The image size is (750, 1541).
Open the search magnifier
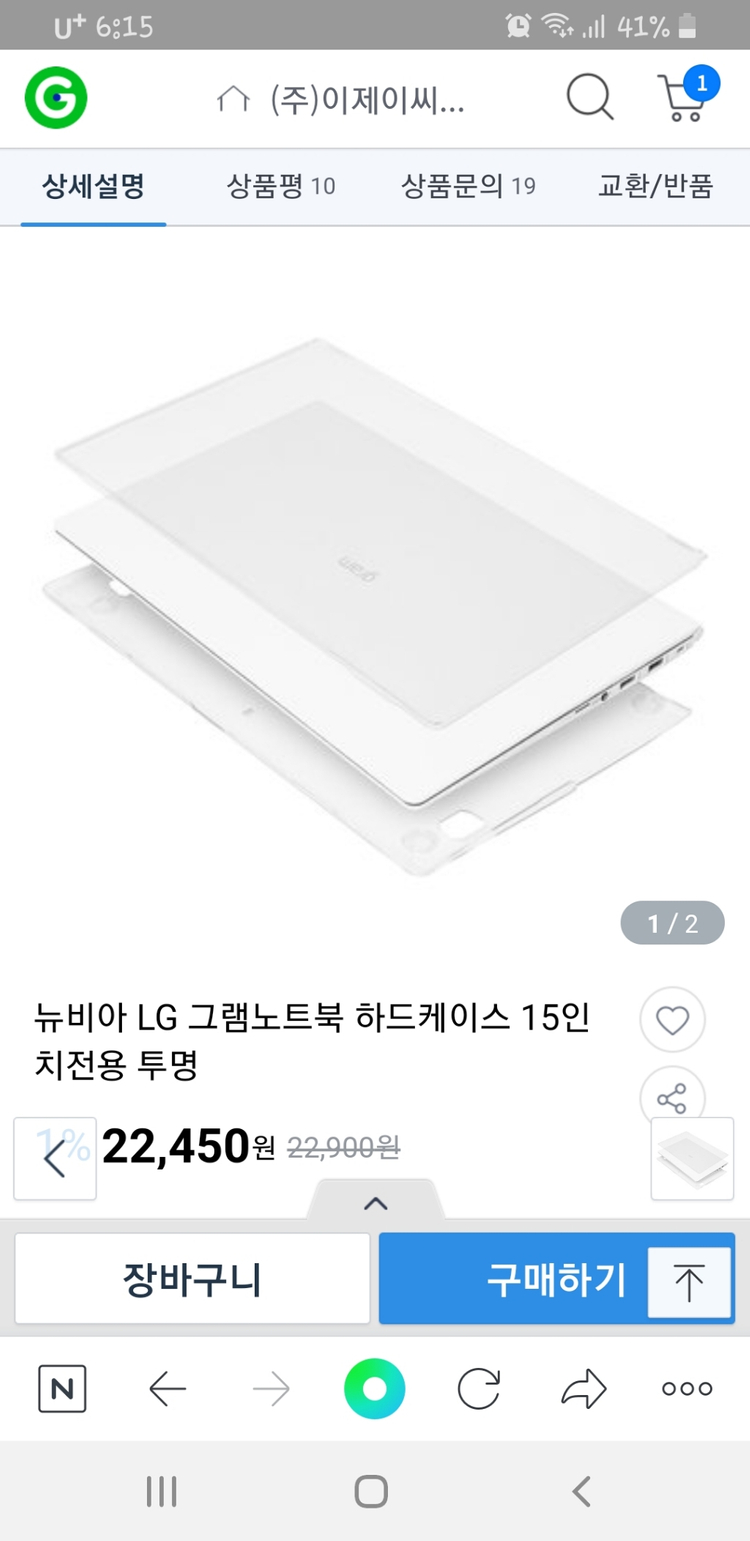[590, 98]
